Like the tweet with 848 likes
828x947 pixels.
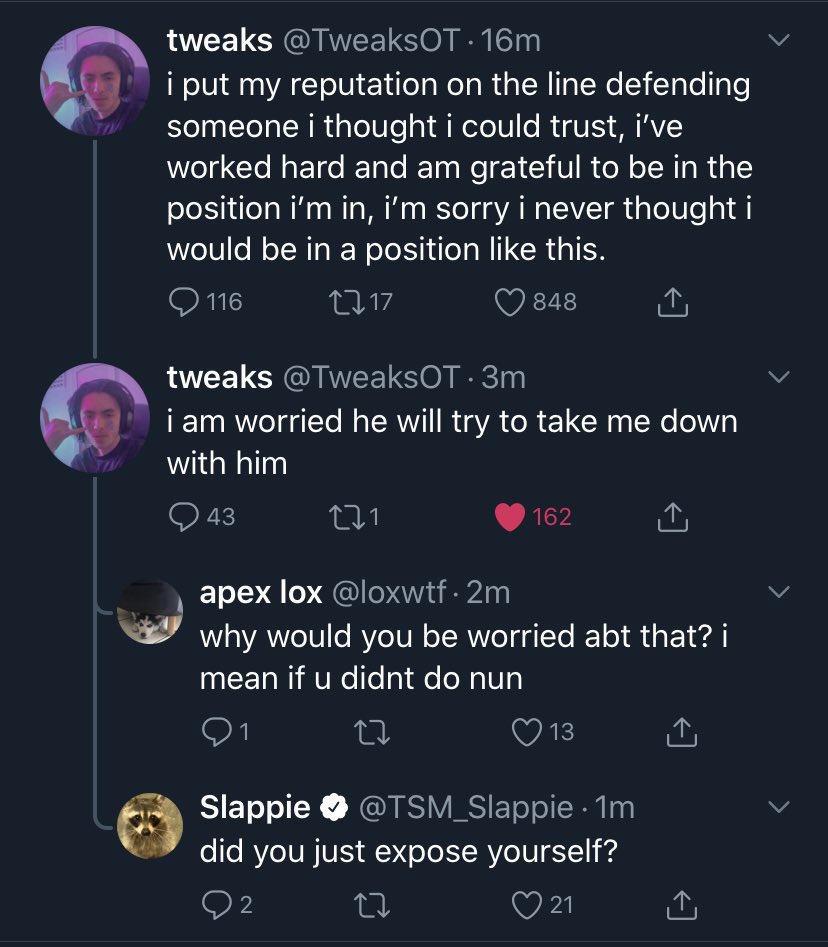click(x=512, y=301)
